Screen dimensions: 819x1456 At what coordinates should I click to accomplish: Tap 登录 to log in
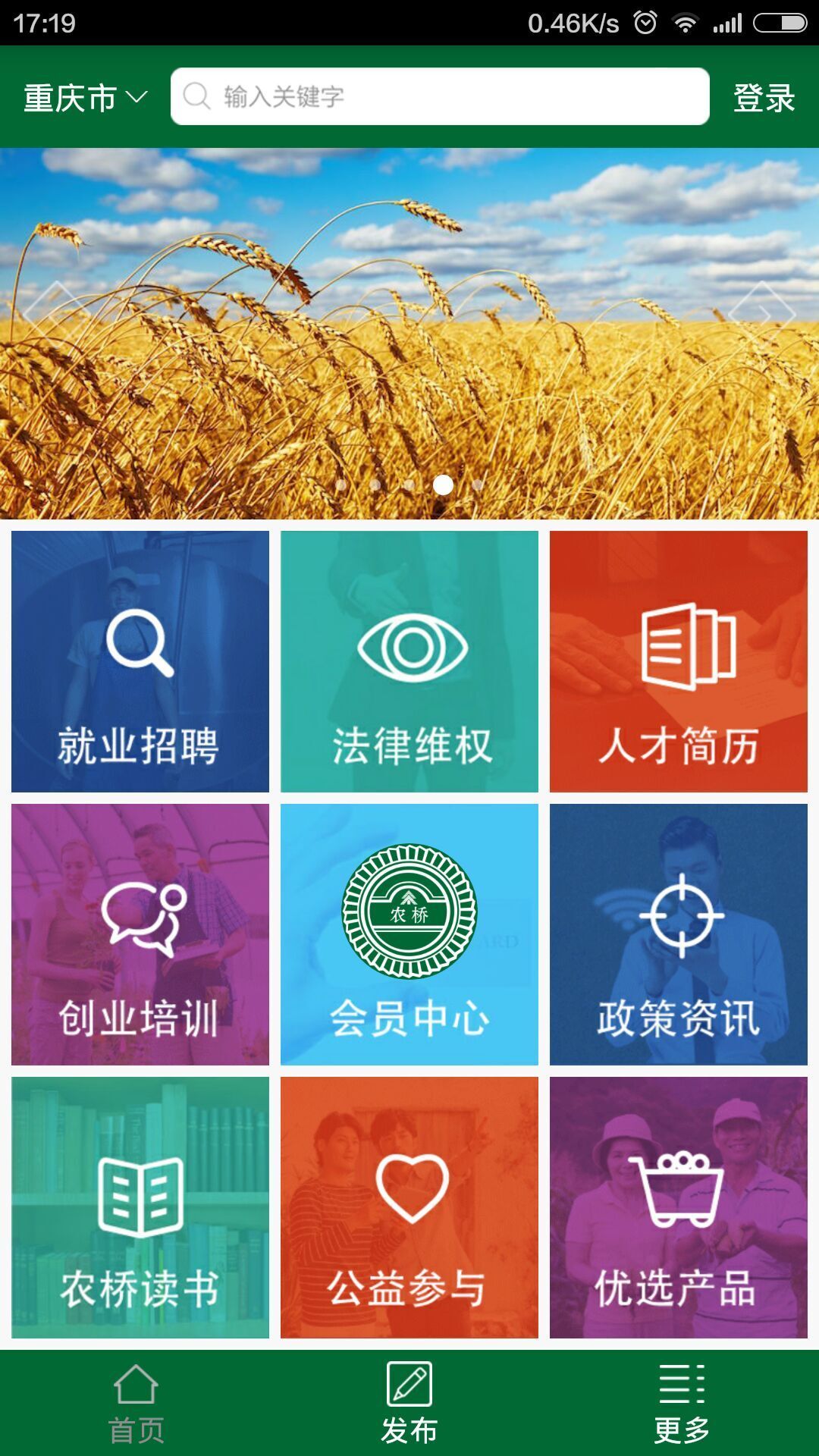tap(764, 98)
